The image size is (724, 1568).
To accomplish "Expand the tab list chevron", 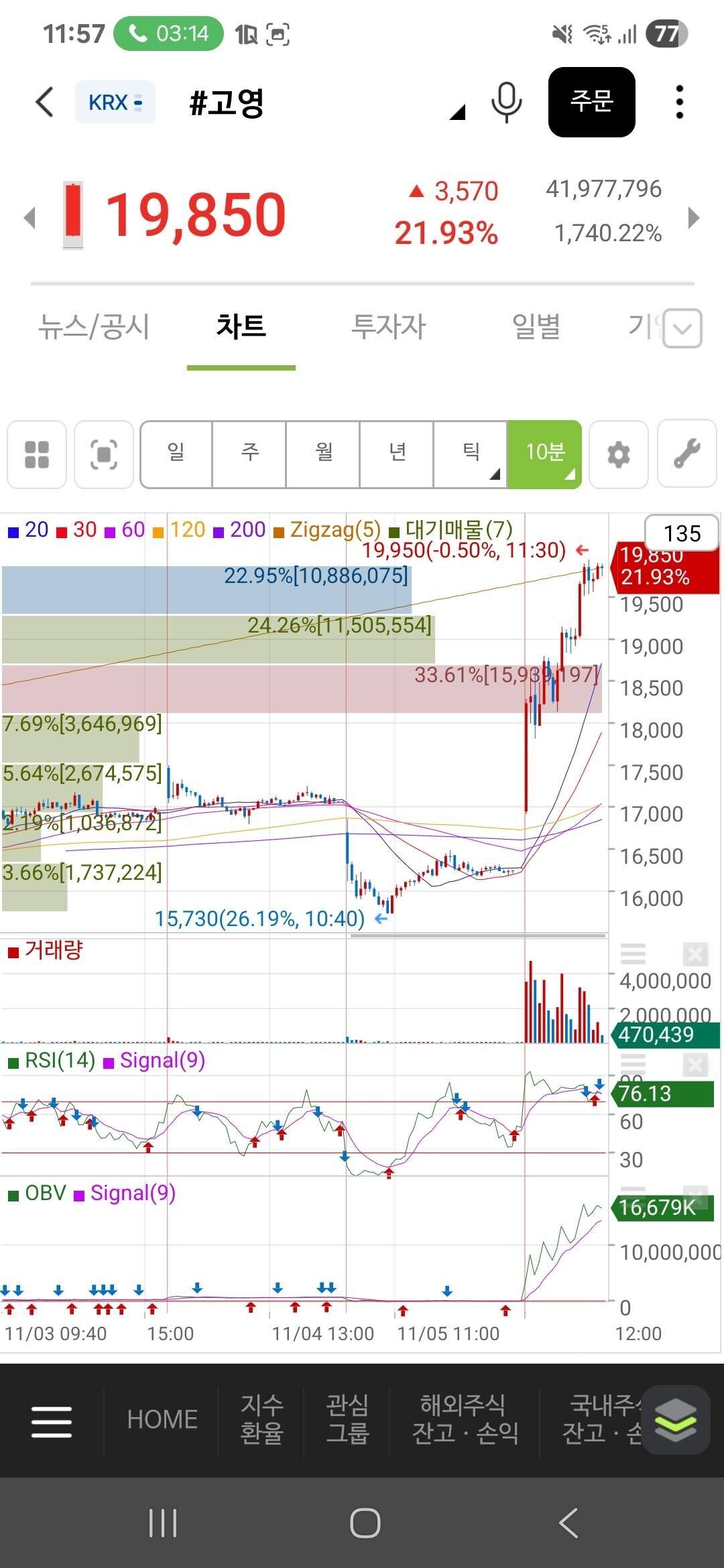I will tap(682, 328).
